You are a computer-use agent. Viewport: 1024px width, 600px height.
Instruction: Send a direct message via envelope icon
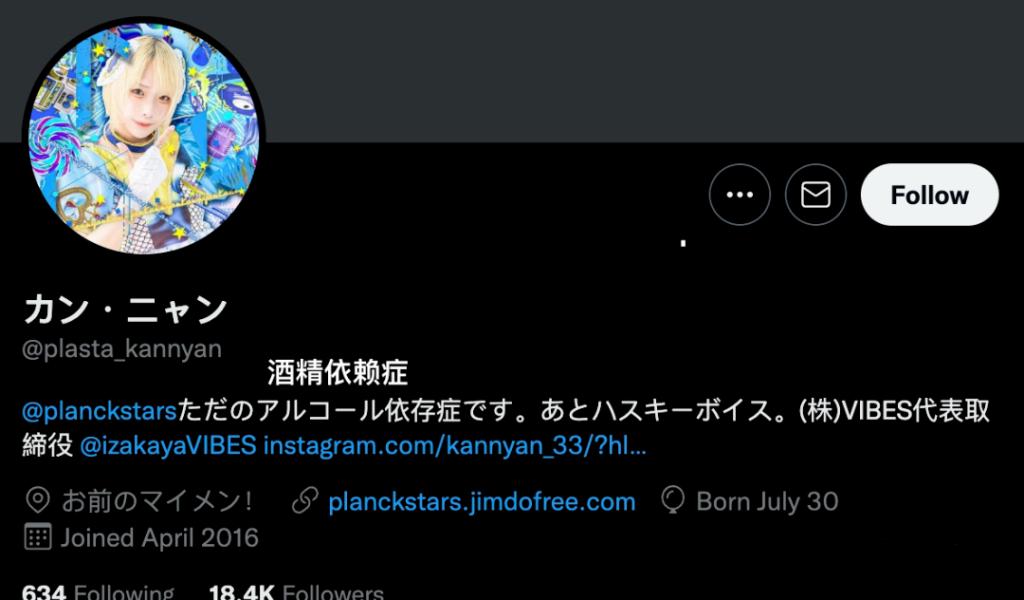(816, 195)
